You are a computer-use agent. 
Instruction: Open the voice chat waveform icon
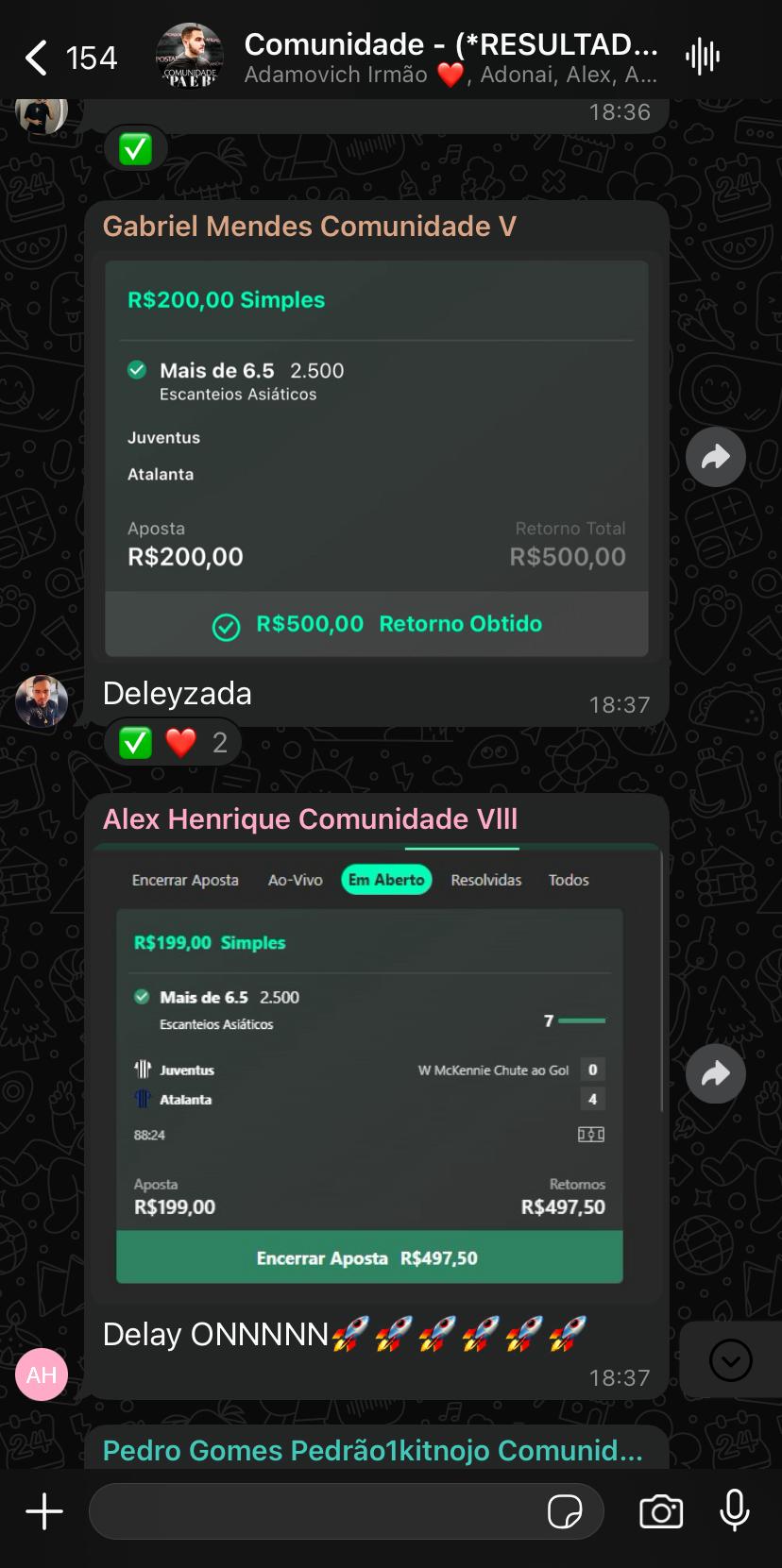point(702,57)
